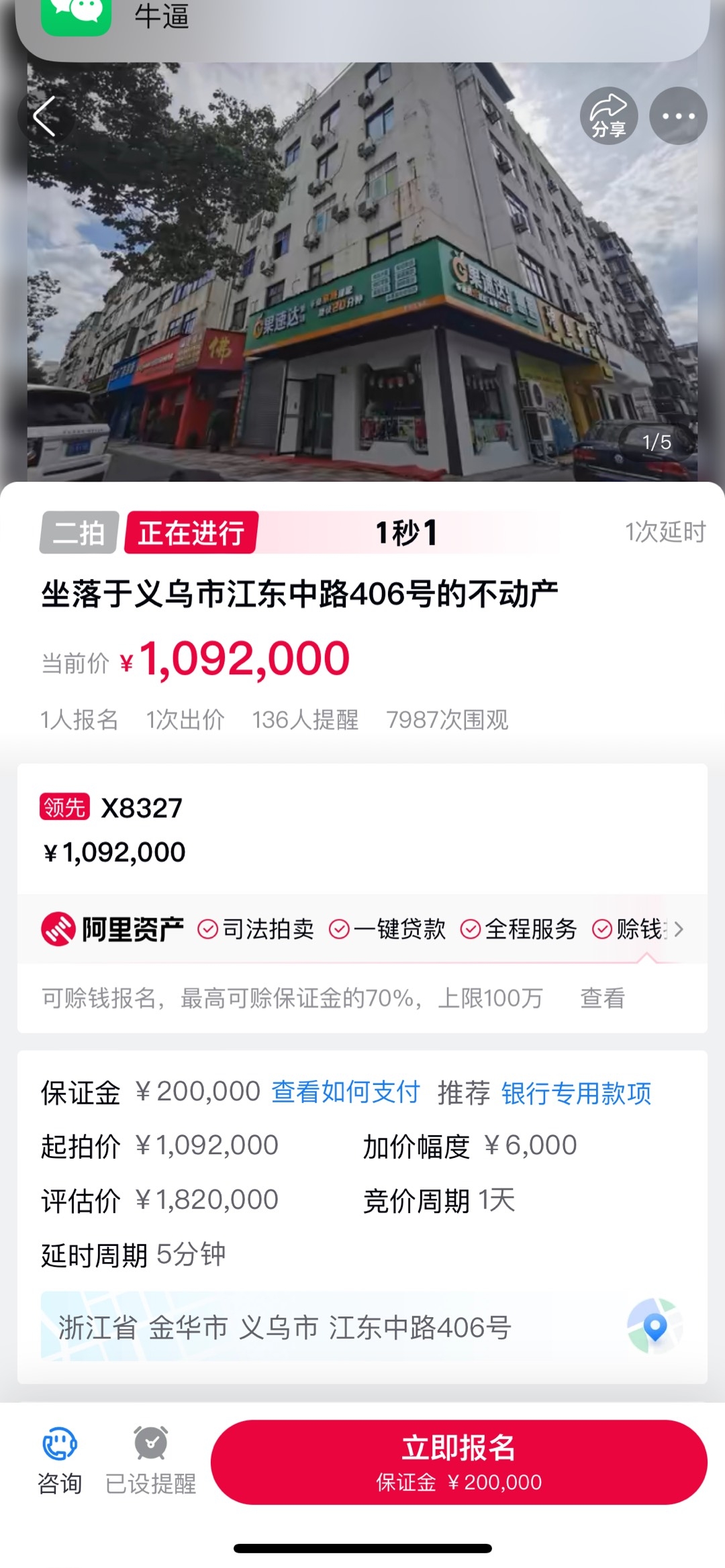Open 咨询 customer consultation
The height and width of the screenshot is (1568, 725).
(60, 1461)
